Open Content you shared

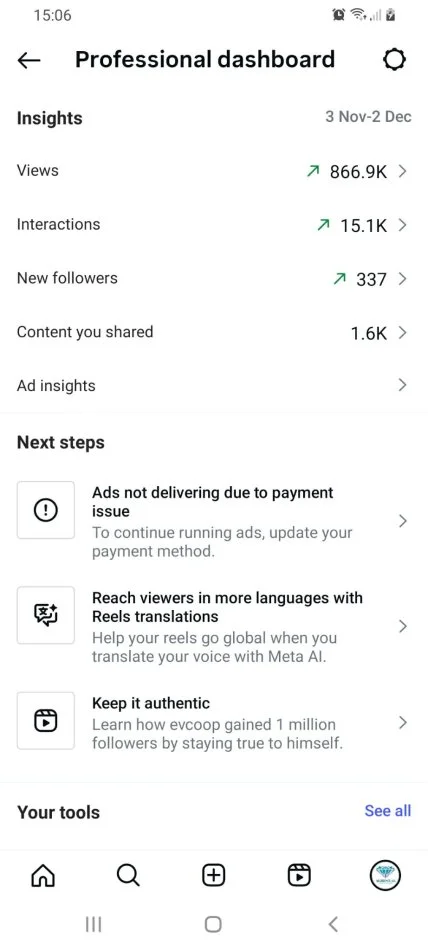point(214,333)
